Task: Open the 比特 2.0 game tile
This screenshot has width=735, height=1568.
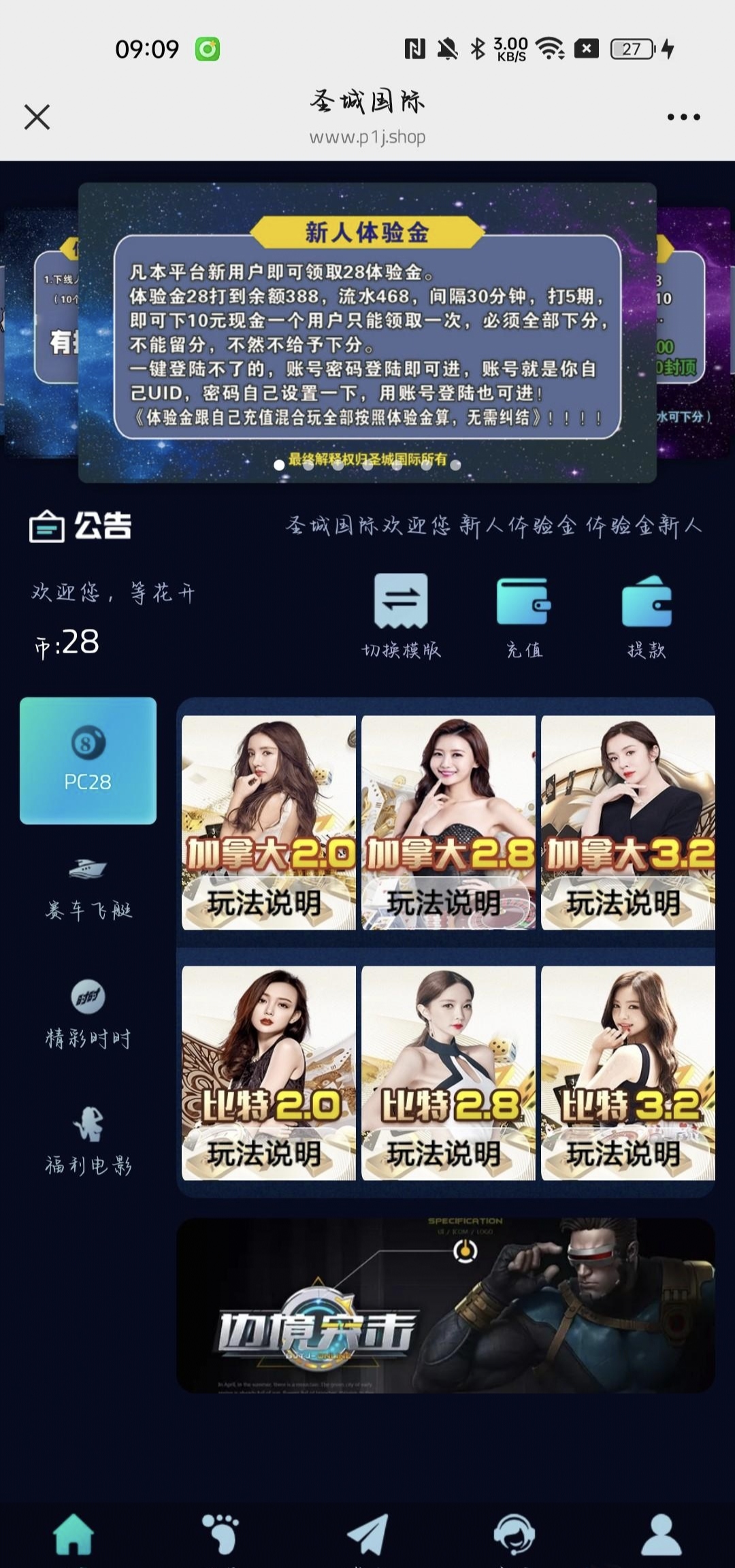Action: click(x=269, y=1073)
